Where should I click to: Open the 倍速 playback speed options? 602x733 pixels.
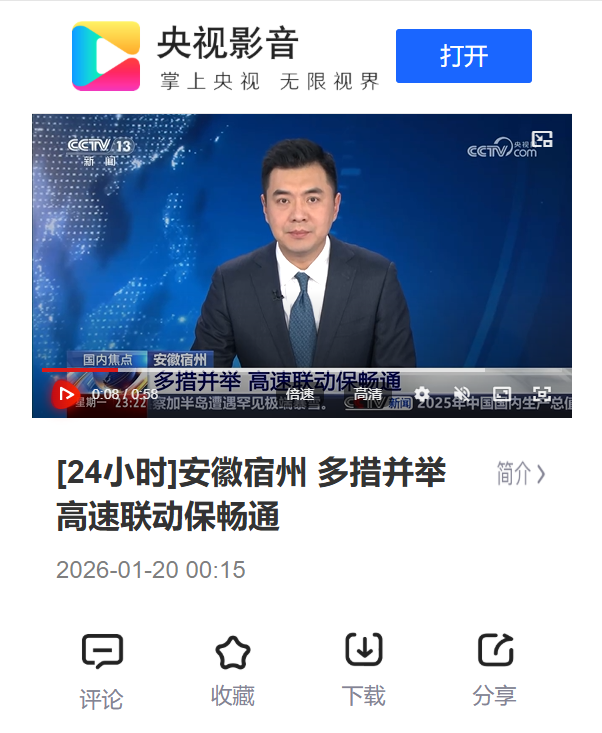300,395
